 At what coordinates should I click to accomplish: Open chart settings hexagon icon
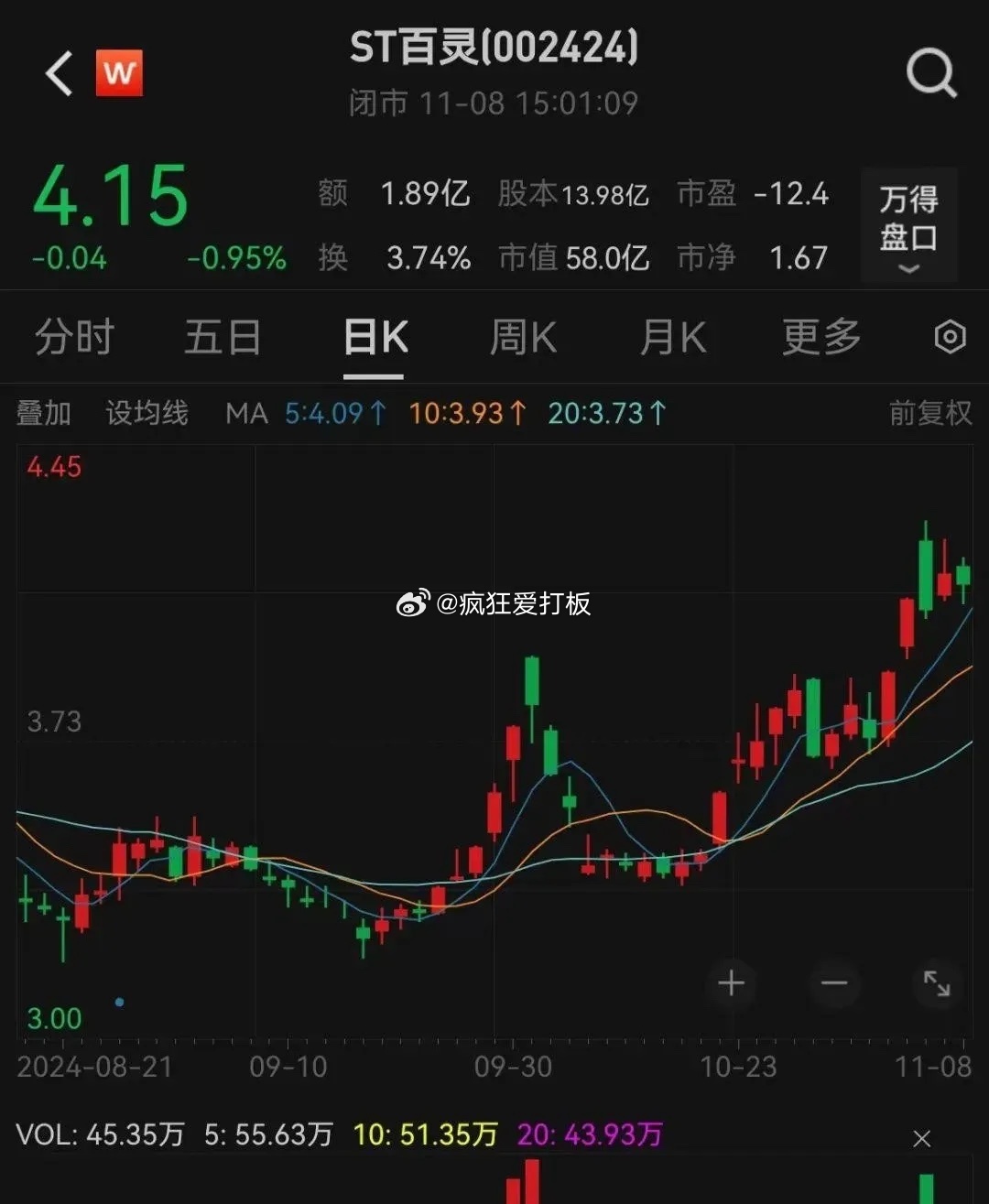950,337
